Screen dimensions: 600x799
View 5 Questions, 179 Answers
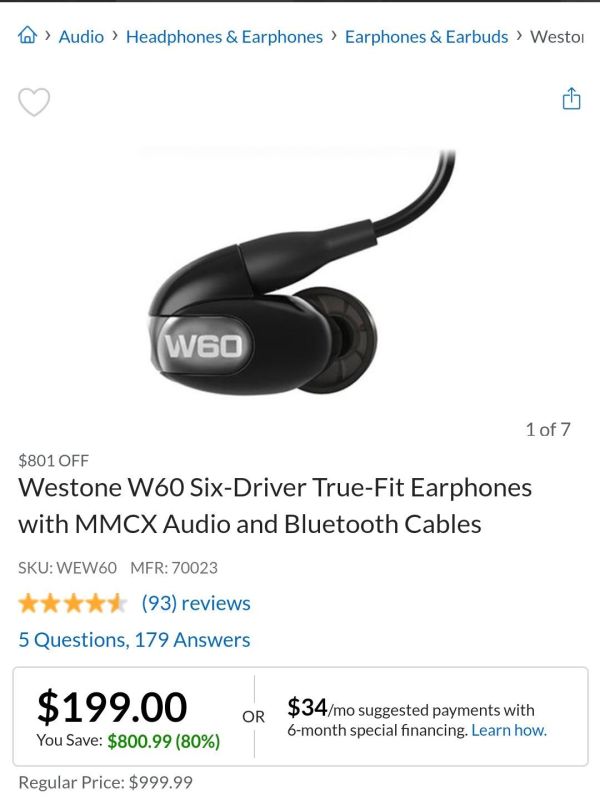(134, 640)
